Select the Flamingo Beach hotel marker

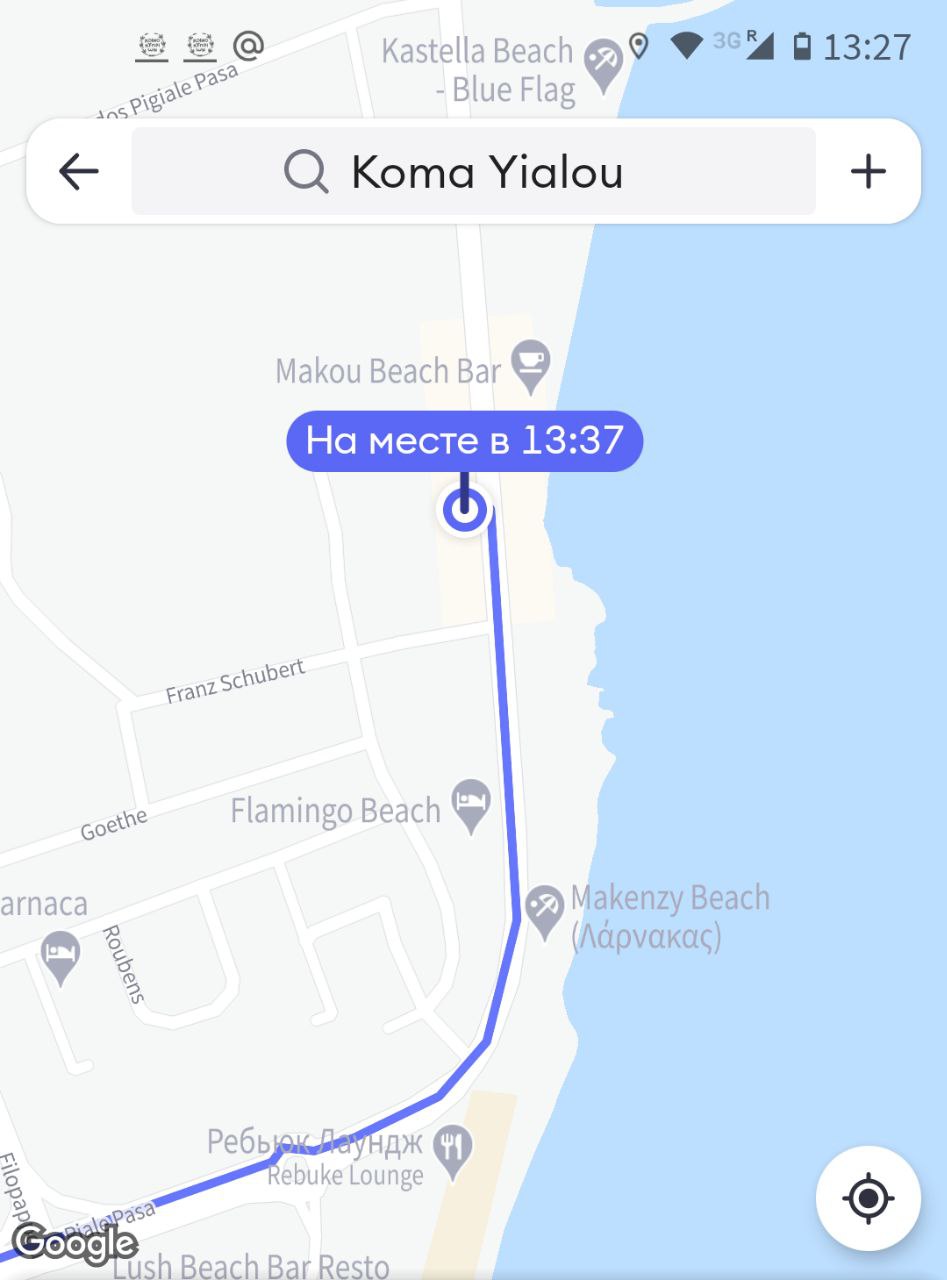coord(471,804)
